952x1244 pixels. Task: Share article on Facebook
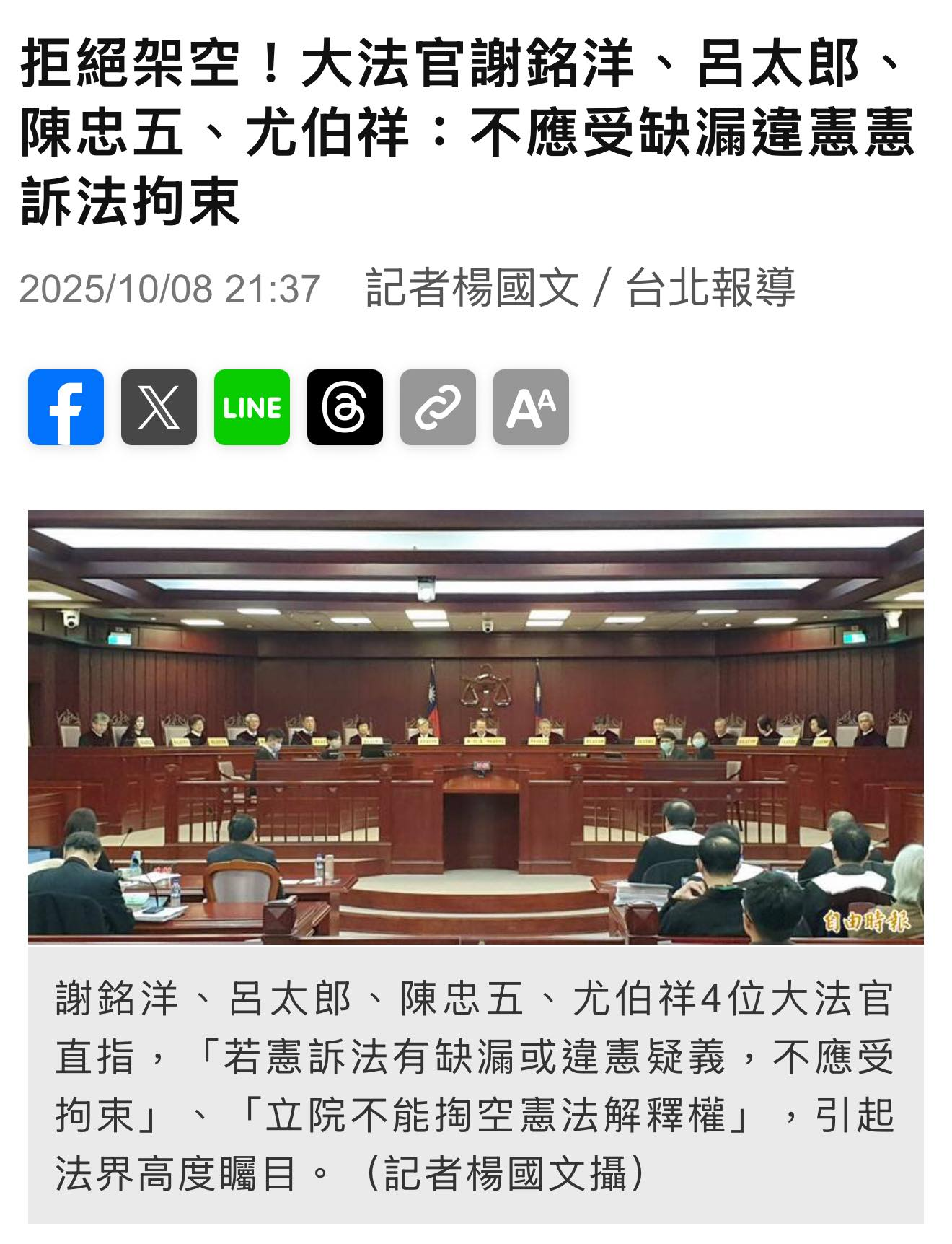click(x=66, y=408)
